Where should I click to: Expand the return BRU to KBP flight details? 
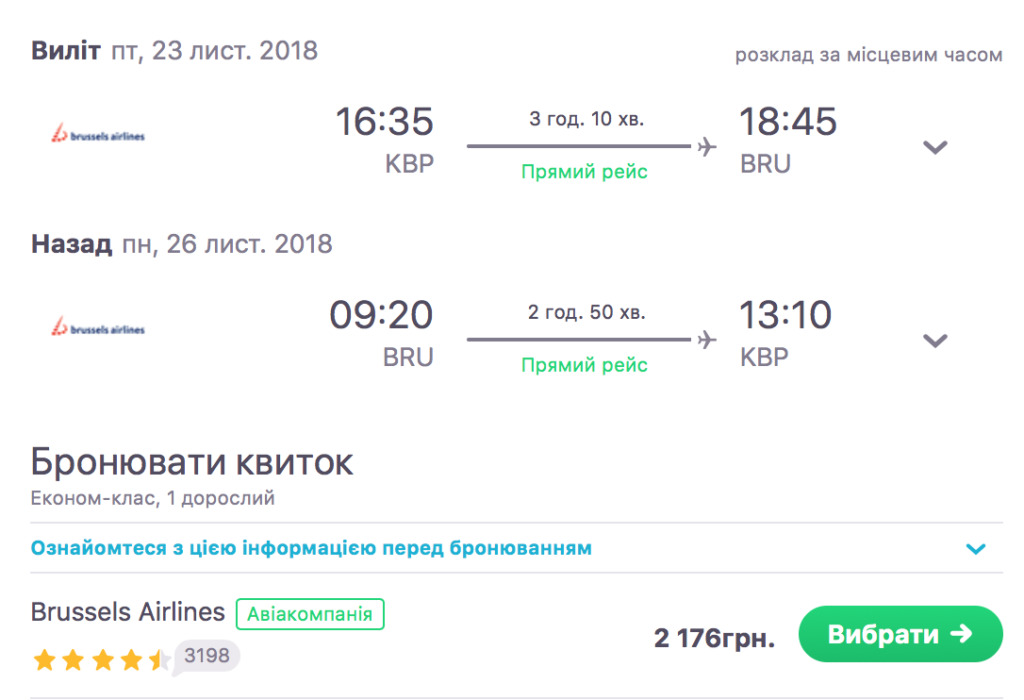(934, 341)
